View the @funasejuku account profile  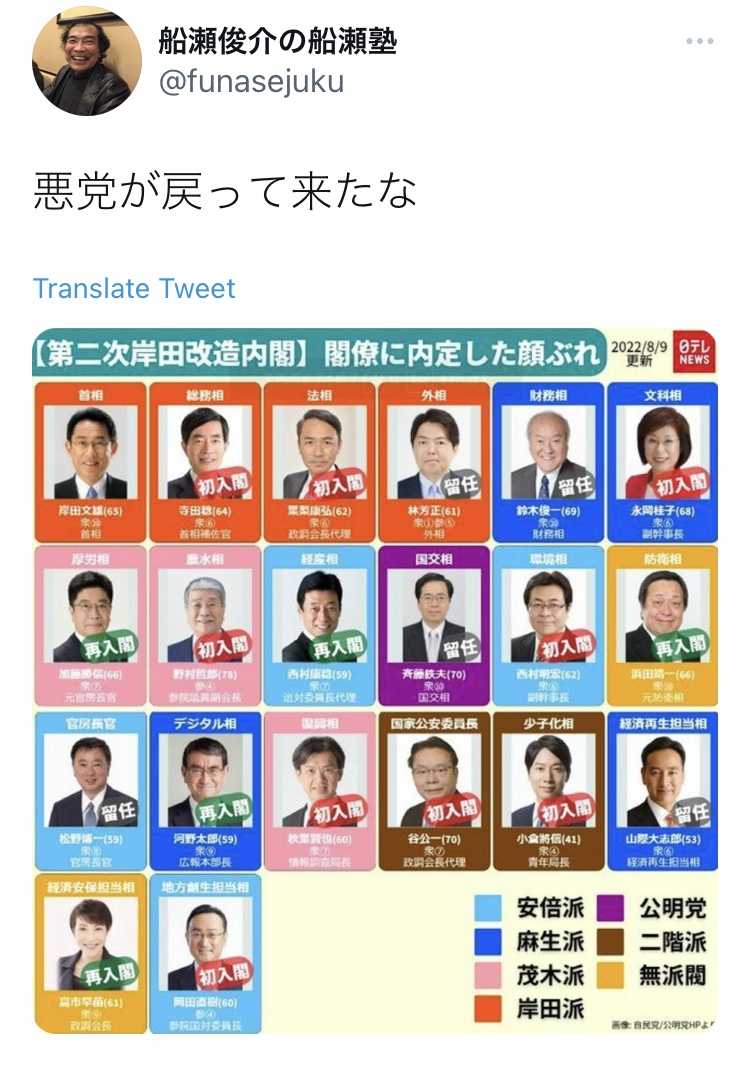pos(251,81)
